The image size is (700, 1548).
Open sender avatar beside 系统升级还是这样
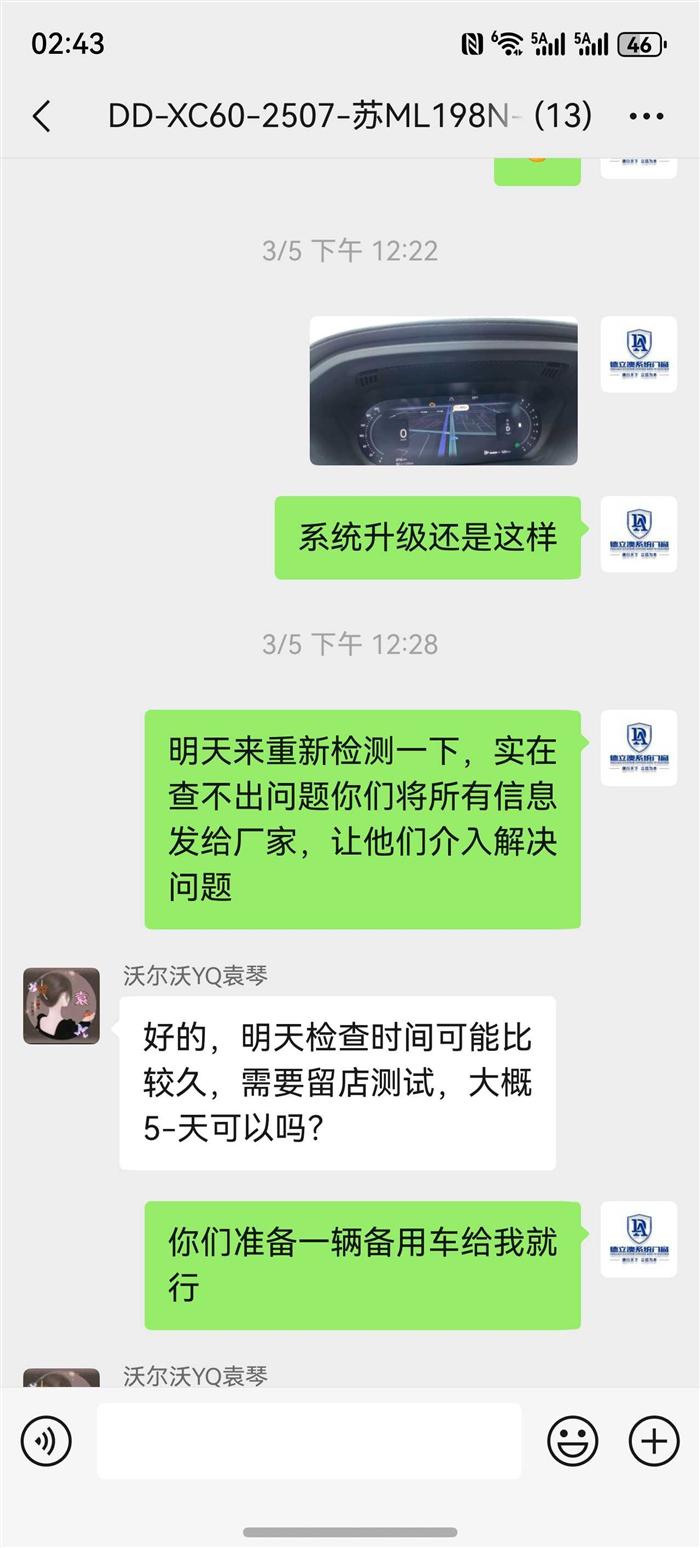638,535
